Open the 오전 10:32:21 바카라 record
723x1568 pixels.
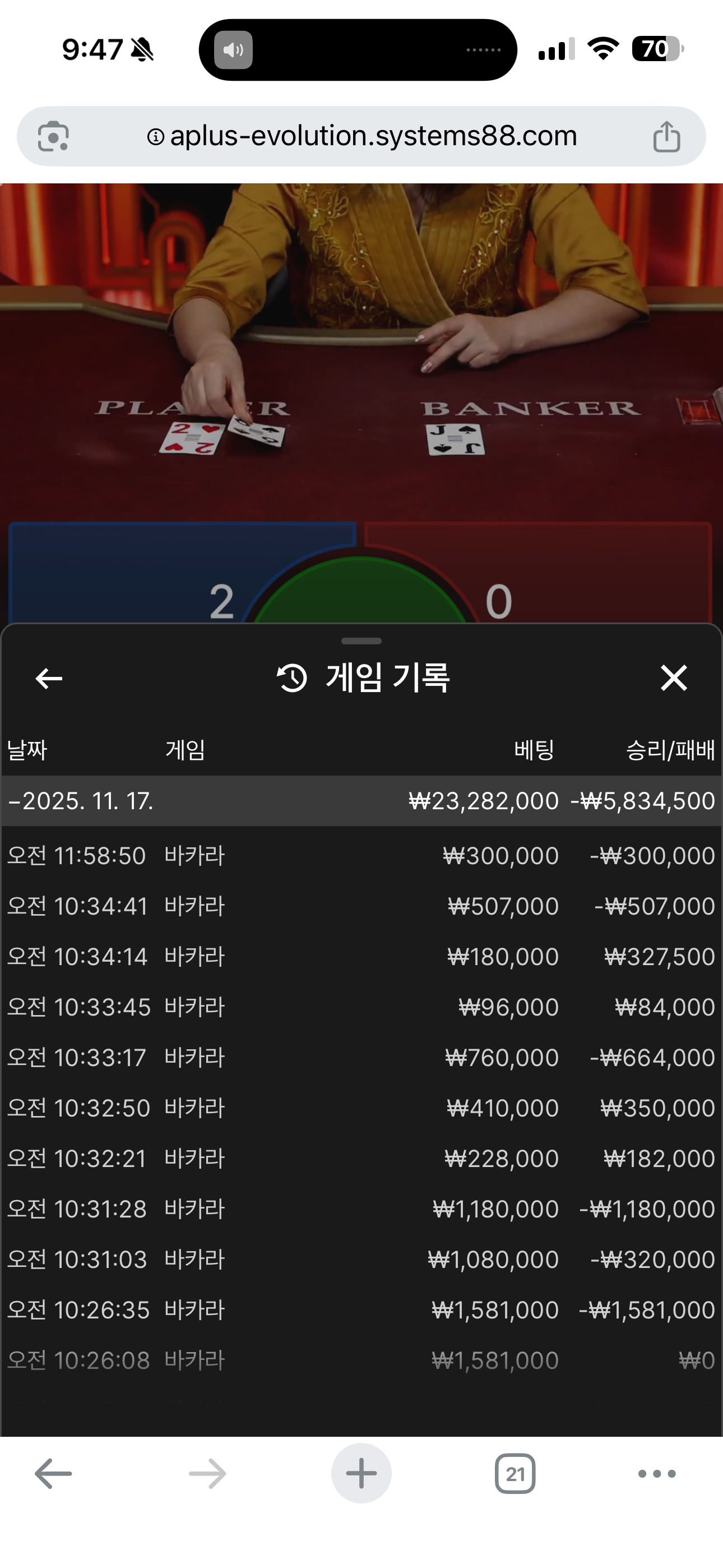(361, 1159)
